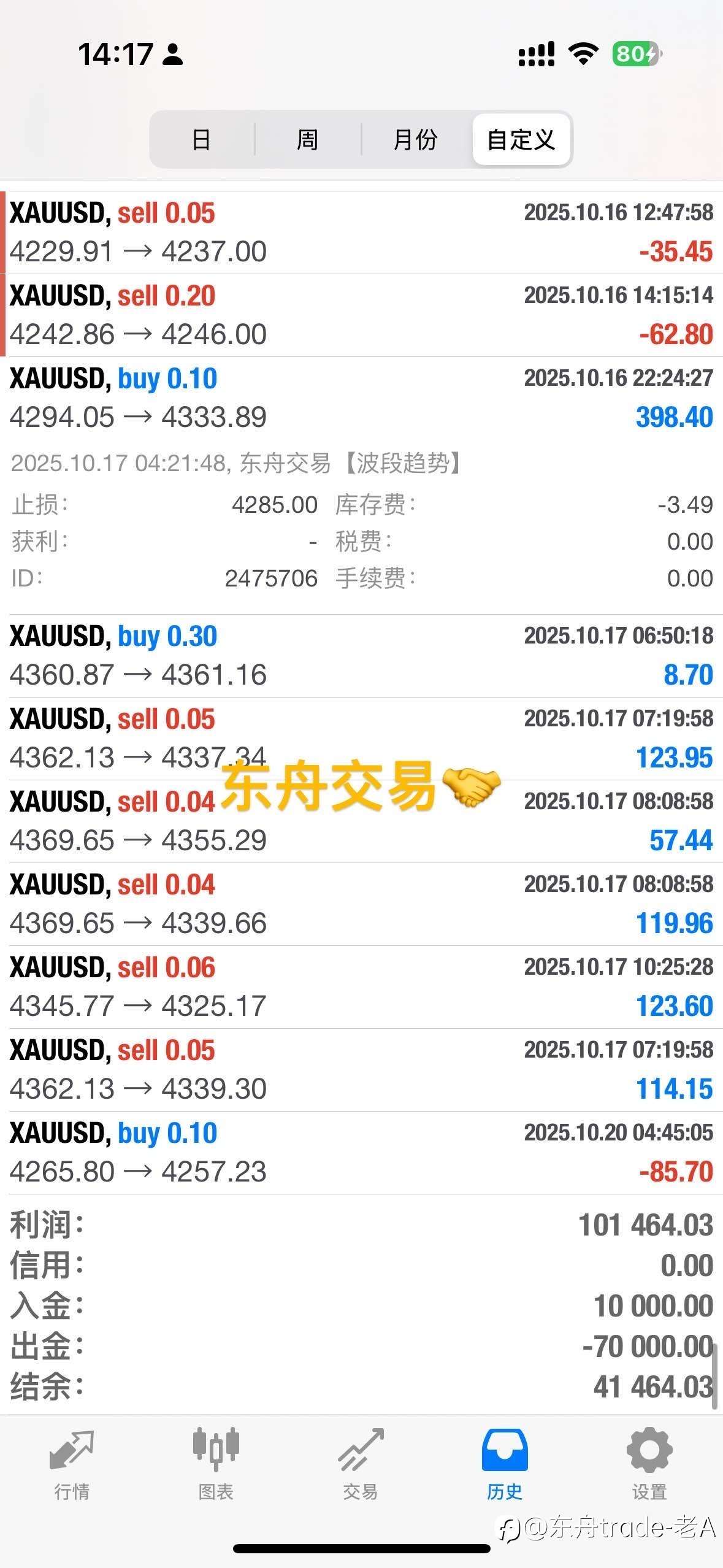Expand the sell 0.06 trade at 10:25
Viewport: 723px width, 1568px height.
[x=361, y=985]
